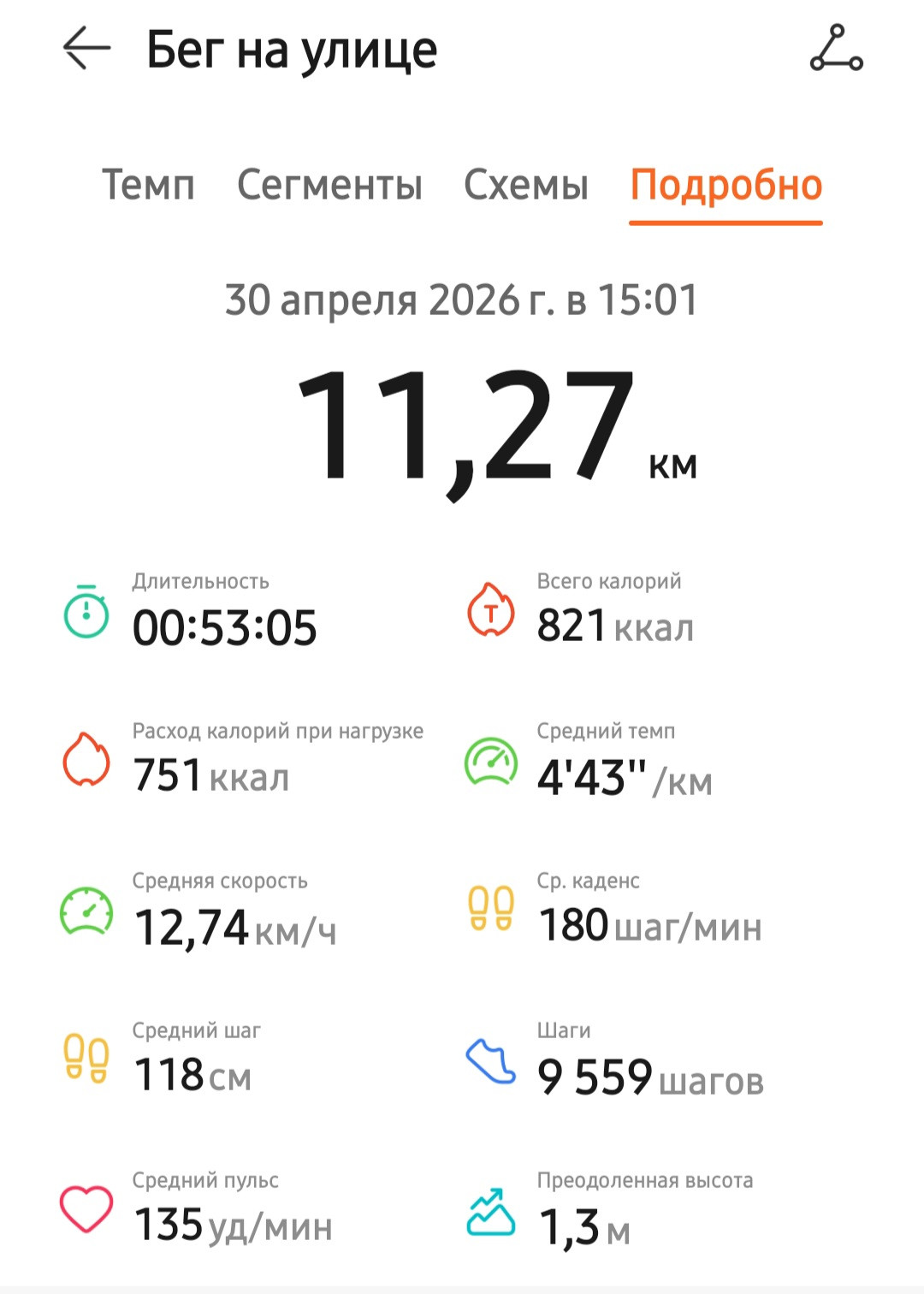Open the Схемы tab
Image resolution: width=924 pixels, height=1294 pixels.
tap(525, 185)
